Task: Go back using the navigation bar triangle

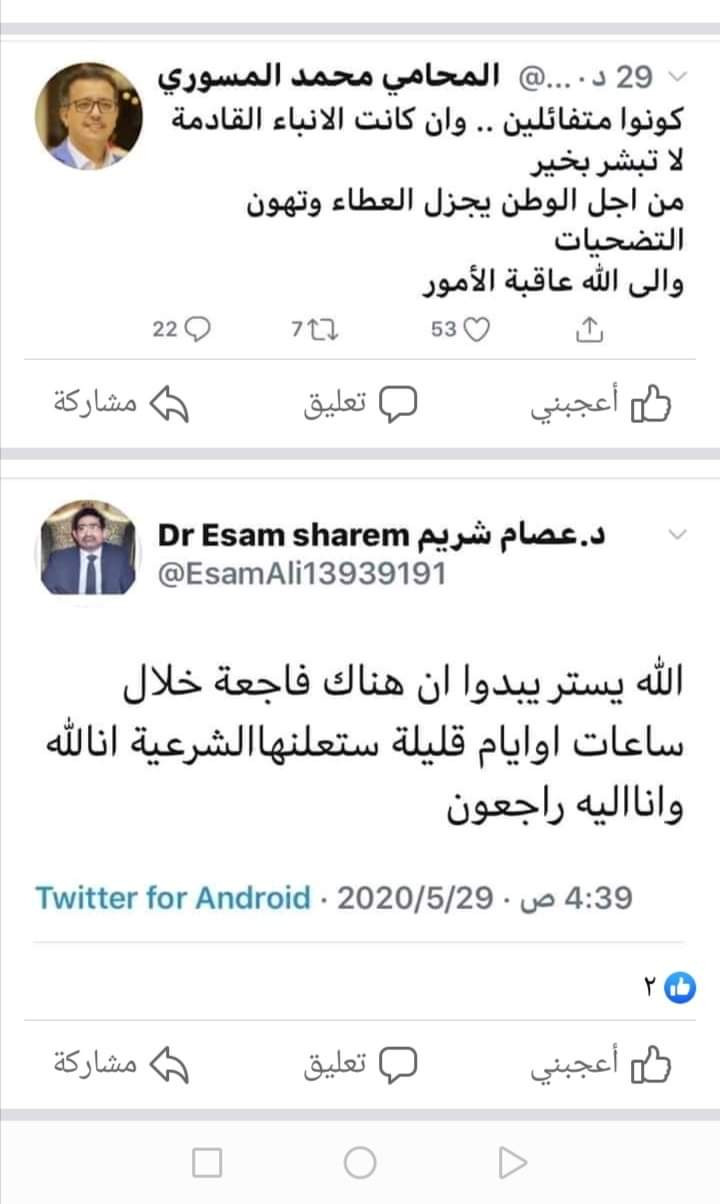Action: pyautogui.click(x=511, y=1162)
